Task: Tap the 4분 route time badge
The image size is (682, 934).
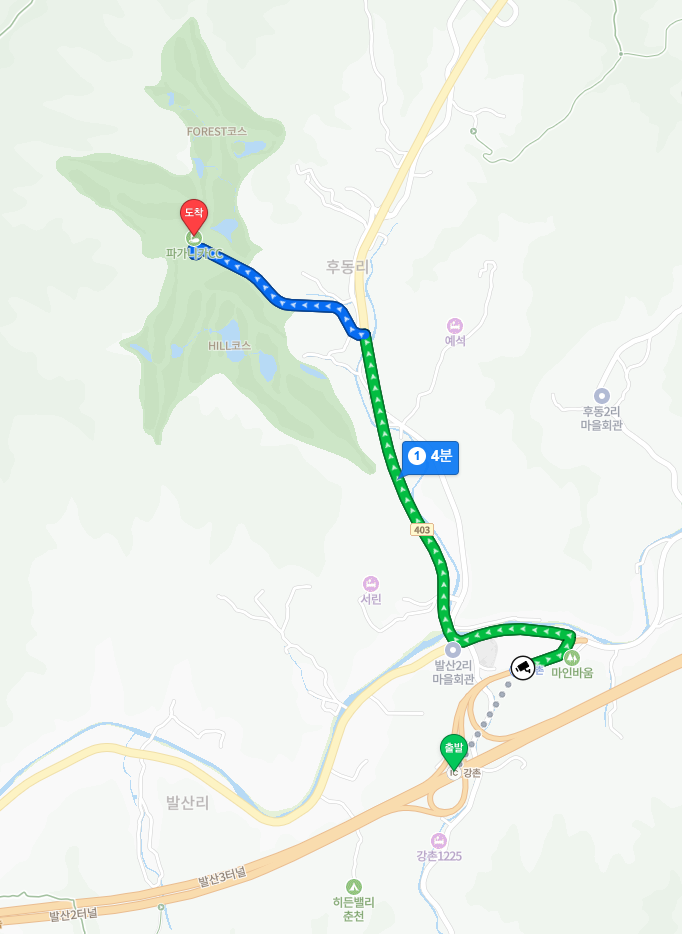Action: pyautogui.click(x=431, y=457)
